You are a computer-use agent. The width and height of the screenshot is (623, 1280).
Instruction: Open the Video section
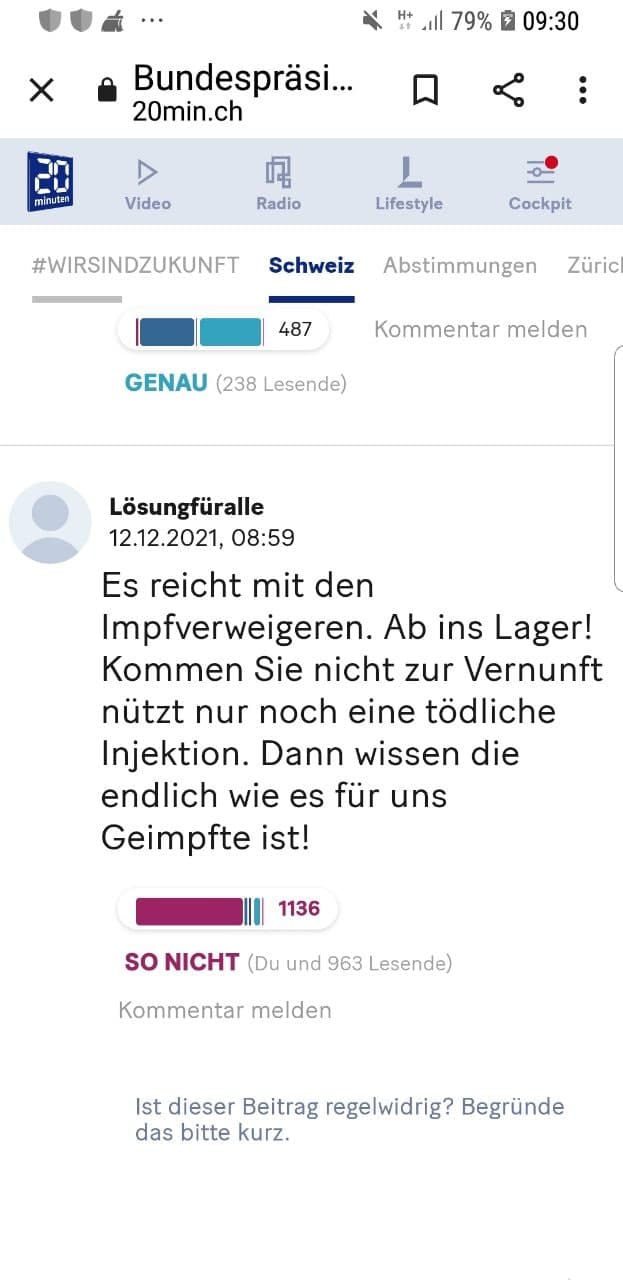coord(148,183)
